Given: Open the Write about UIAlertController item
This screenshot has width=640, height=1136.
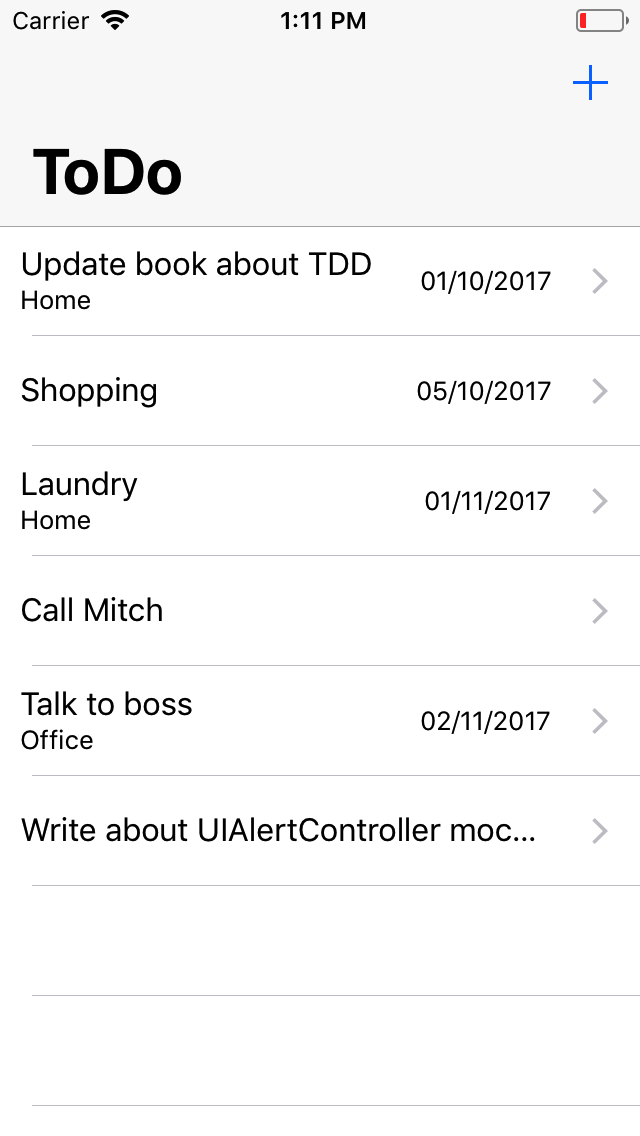Looking at the screenshot, I should point(320,831).
